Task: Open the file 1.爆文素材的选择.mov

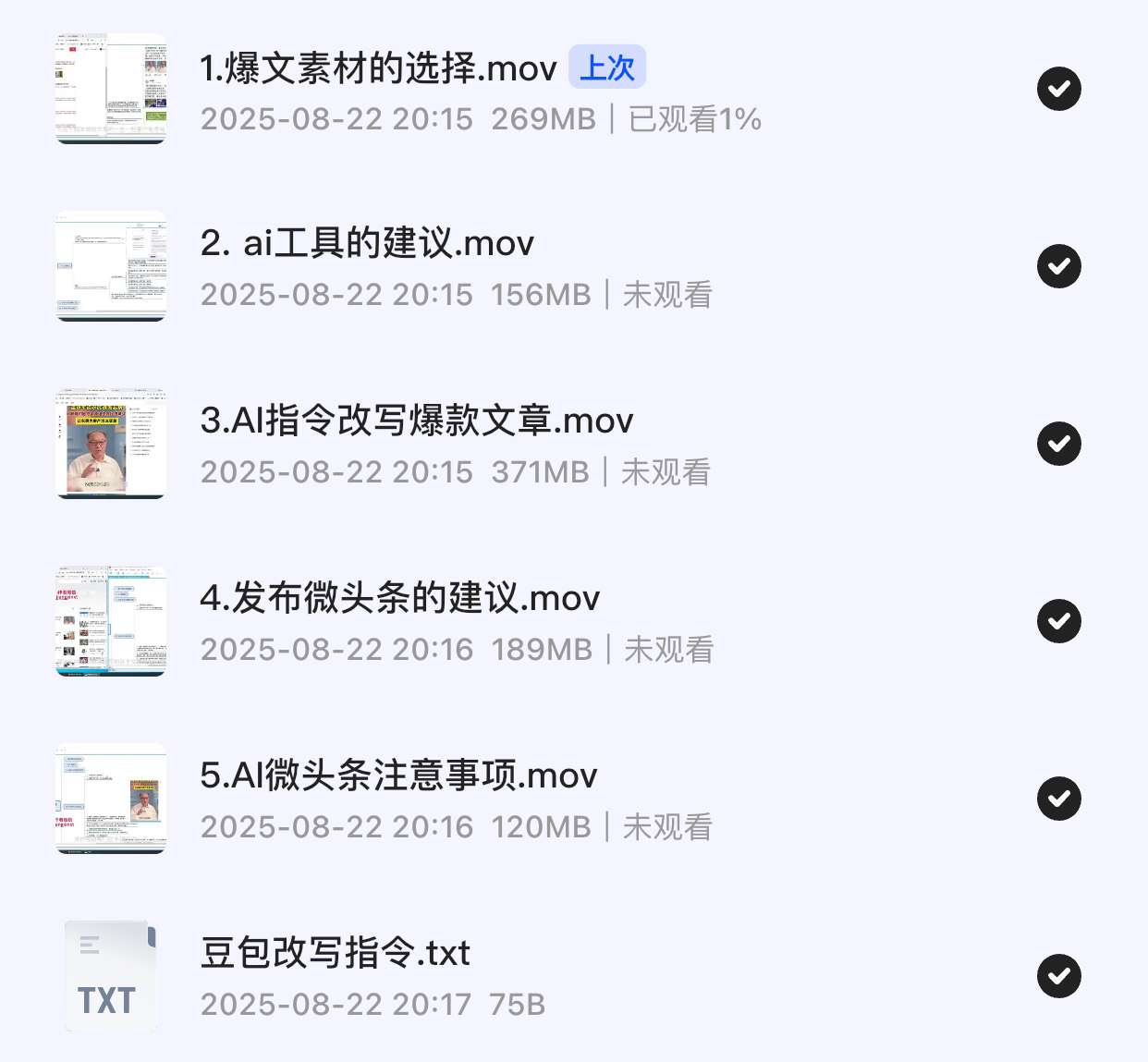Action: [x=378, y=69]
